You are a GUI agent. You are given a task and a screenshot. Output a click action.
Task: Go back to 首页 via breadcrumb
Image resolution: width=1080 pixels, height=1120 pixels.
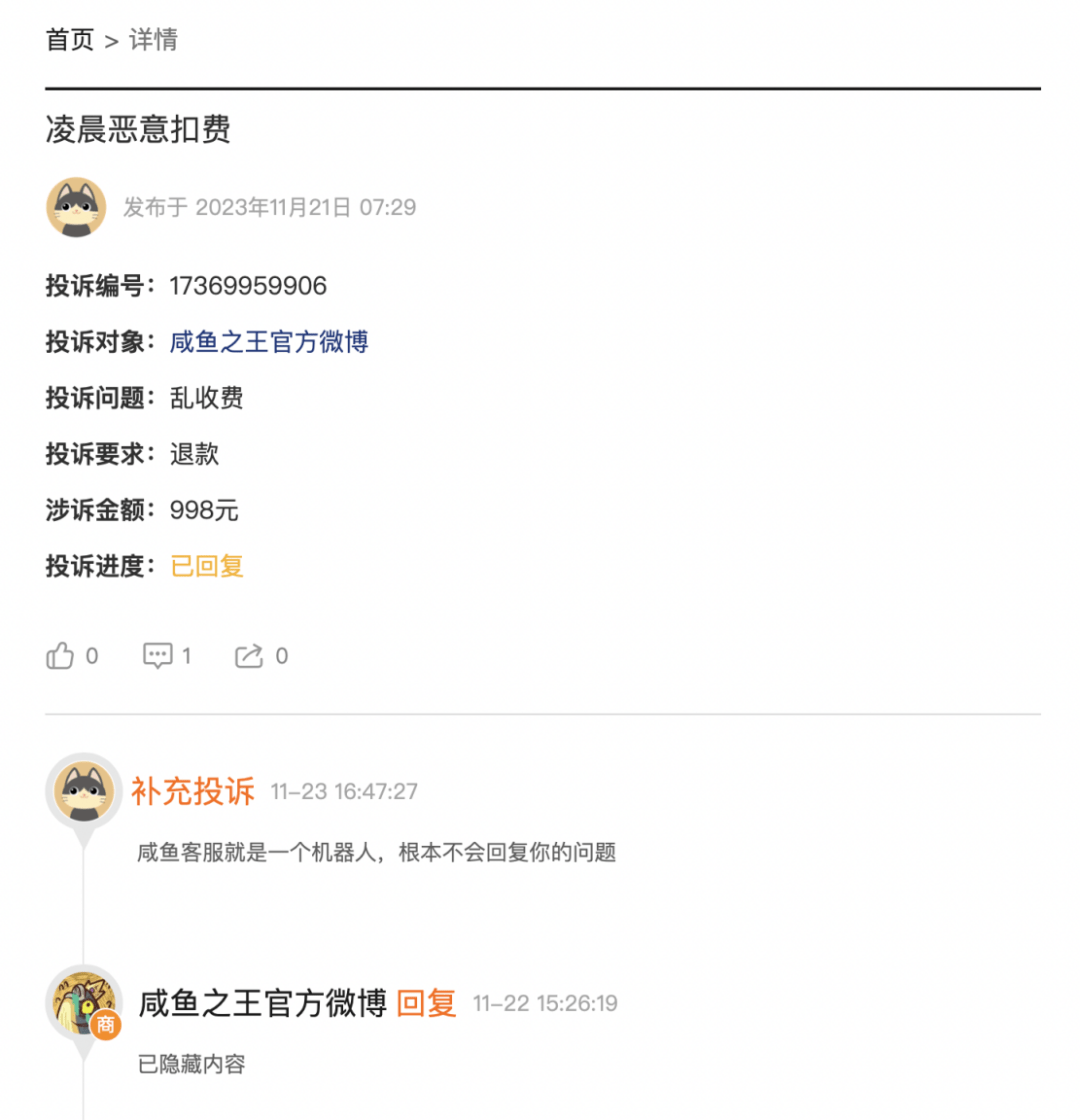point(69,40)
